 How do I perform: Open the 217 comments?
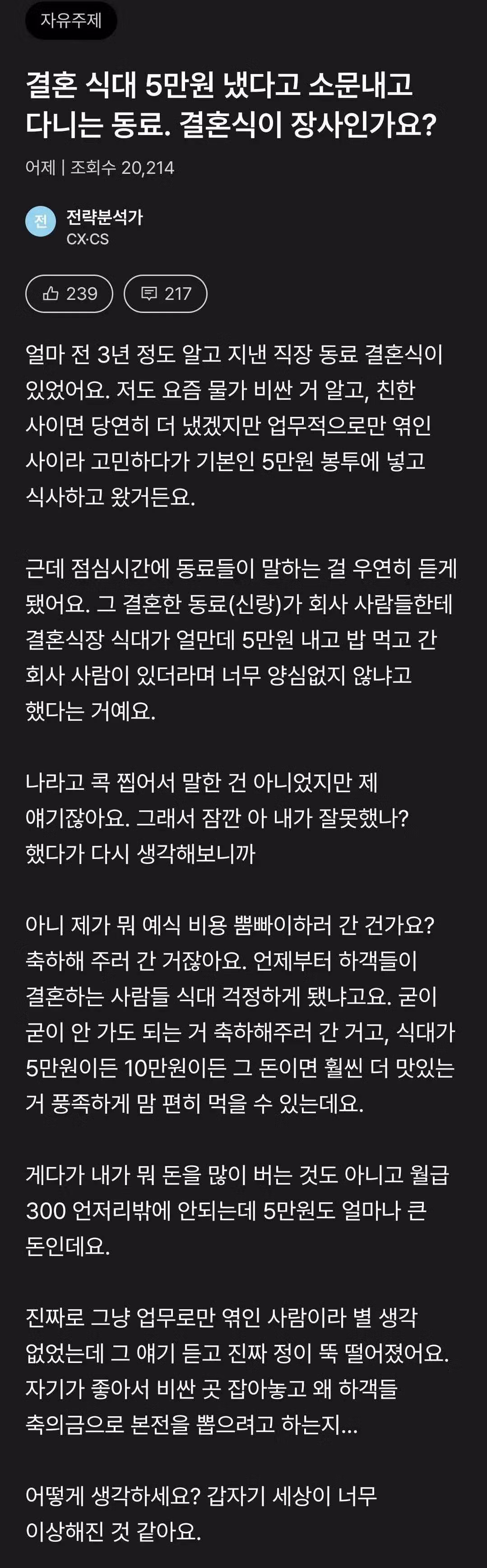[165, 294]
